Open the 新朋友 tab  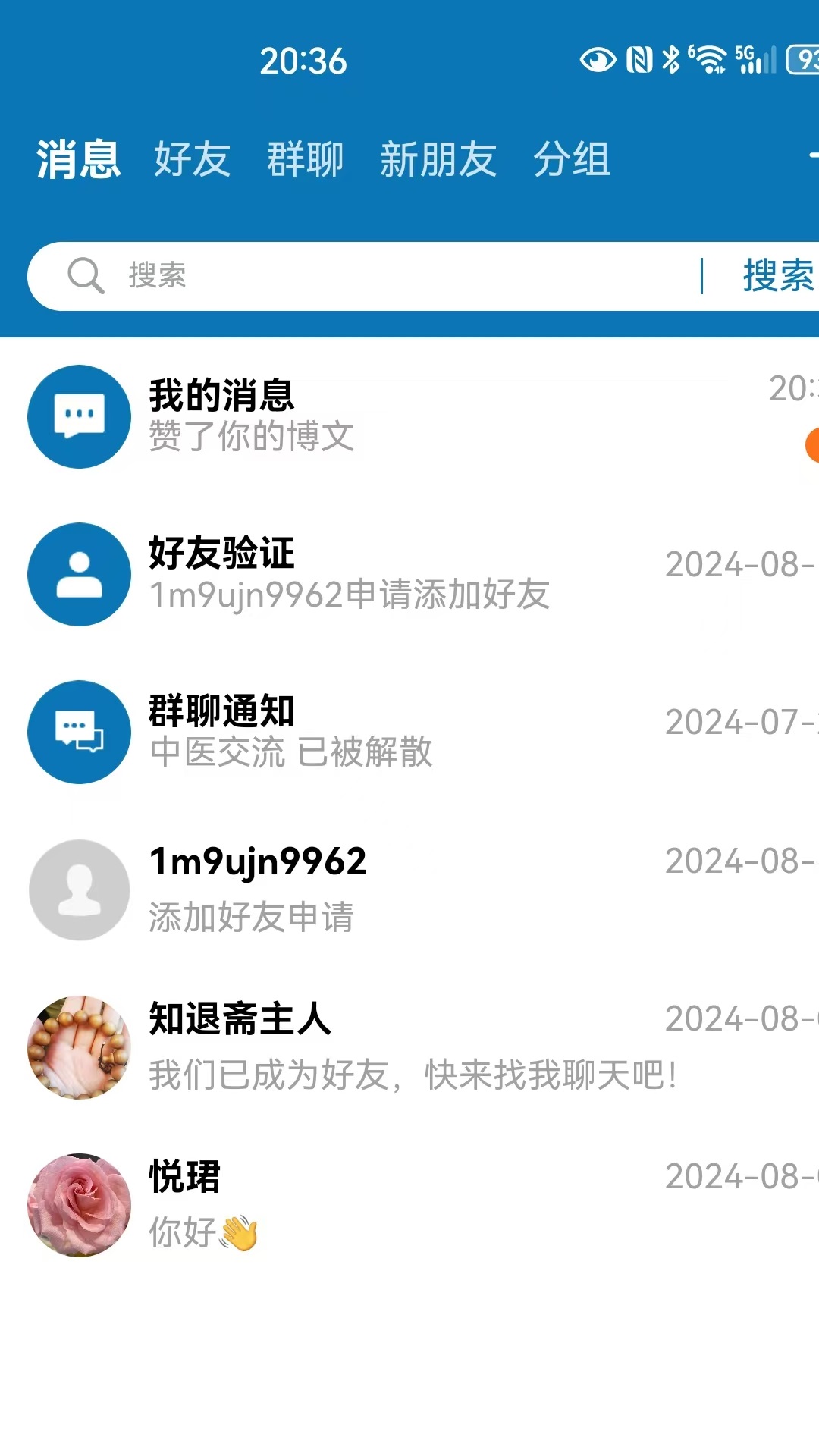pos(438,159)
